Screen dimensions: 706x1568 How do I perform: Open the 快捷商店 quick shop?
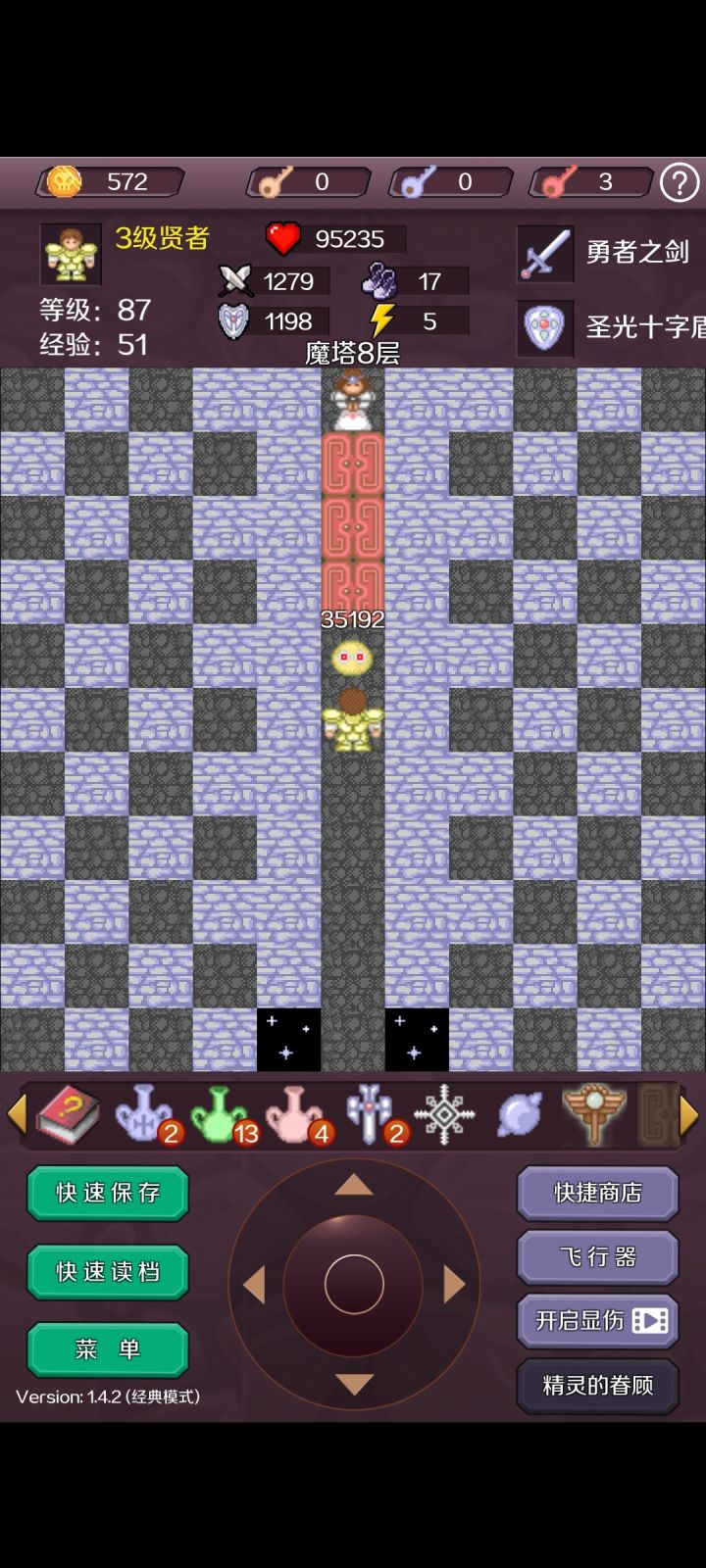click(x=596, y=1195)
